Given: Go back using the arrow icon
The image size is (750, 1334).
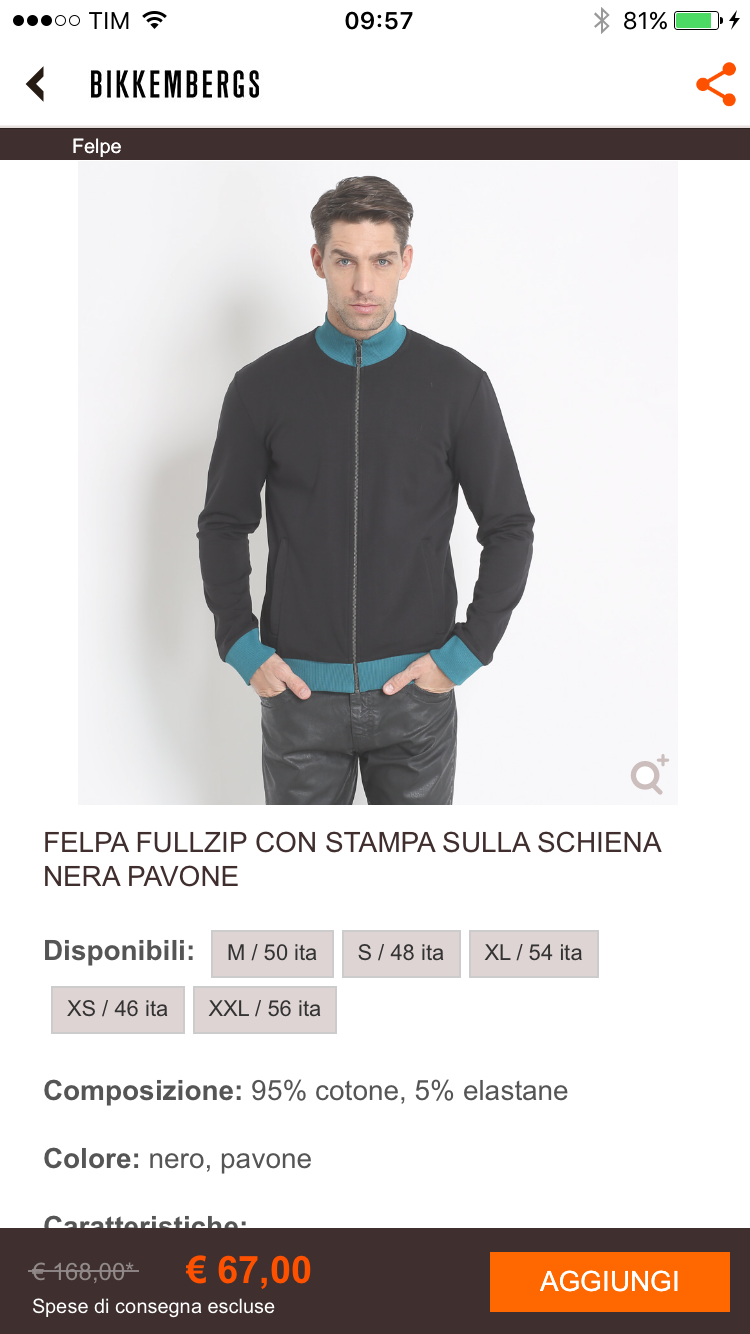Looking at the screenshot, I should [36, 84].
